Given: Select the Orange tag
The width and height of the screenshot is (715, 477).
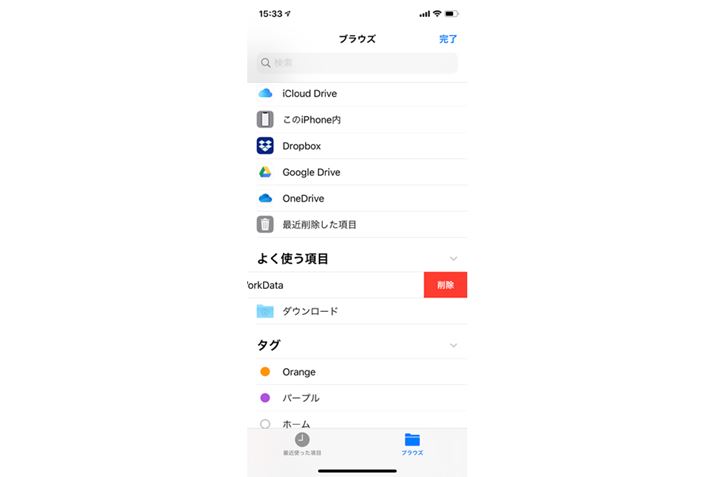Looking at the screenshot, I should pyautogui.click(x=298, y=372).
